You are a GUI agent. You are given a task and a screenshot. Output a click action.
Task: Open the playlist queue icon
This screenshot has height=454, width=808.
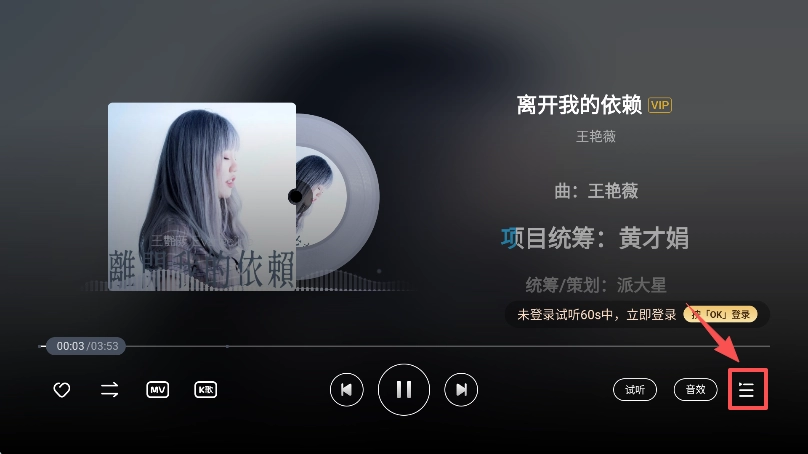(x=747, y=390)
